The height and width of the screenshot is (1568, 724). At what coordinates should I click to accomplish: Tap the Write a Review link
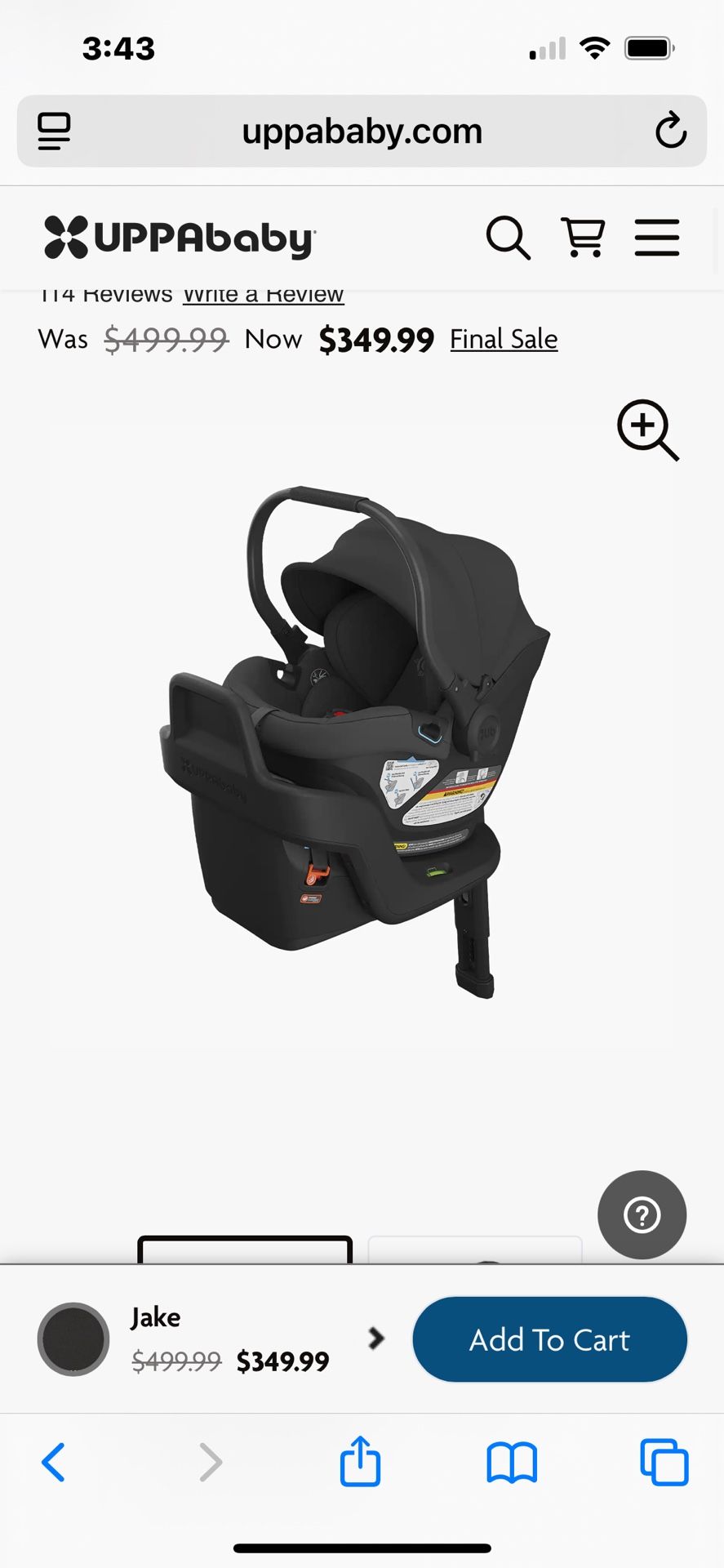pos(263,296)
